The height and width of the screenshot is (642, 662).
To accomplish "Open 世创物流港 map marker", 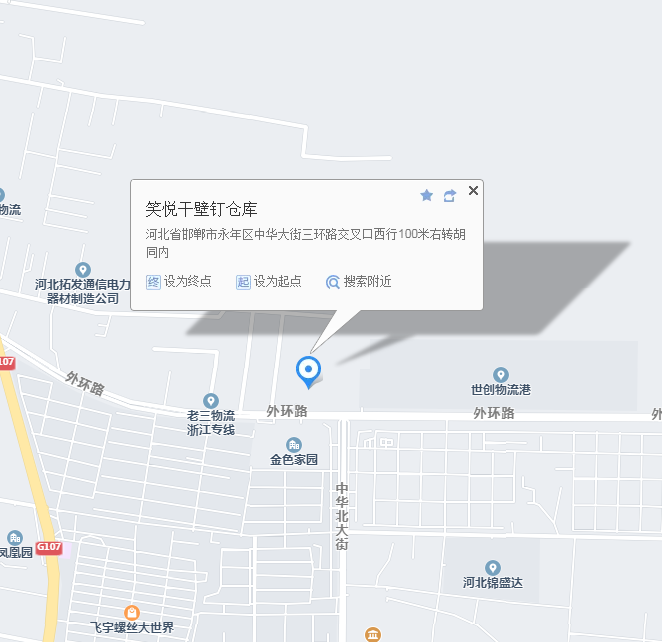I will [x=501, y=375].
